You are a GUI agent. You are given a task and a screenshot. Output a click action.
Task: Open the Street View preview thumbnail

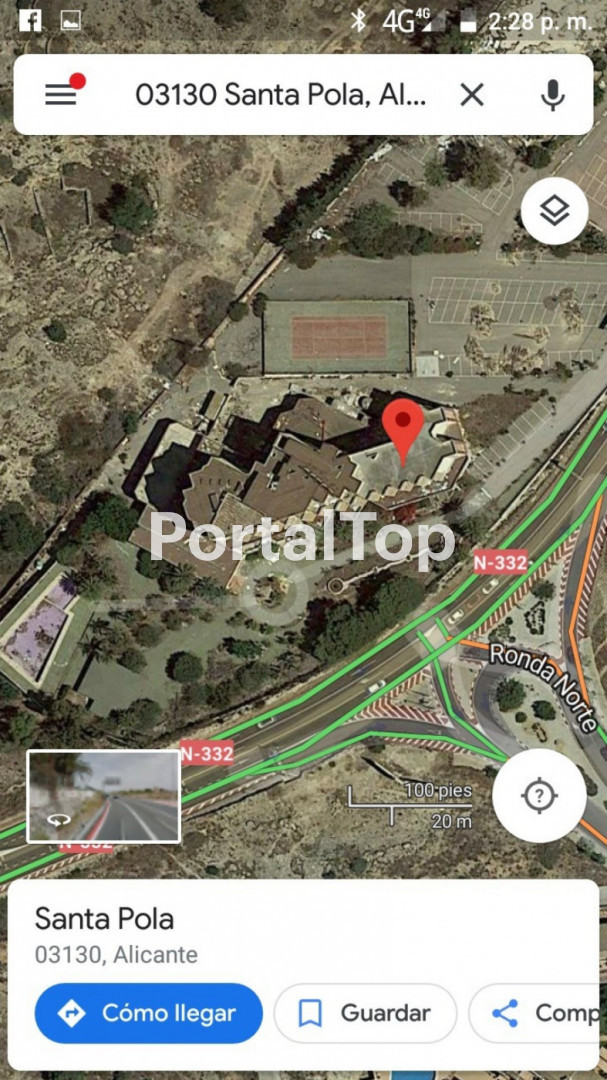point(104,796)
